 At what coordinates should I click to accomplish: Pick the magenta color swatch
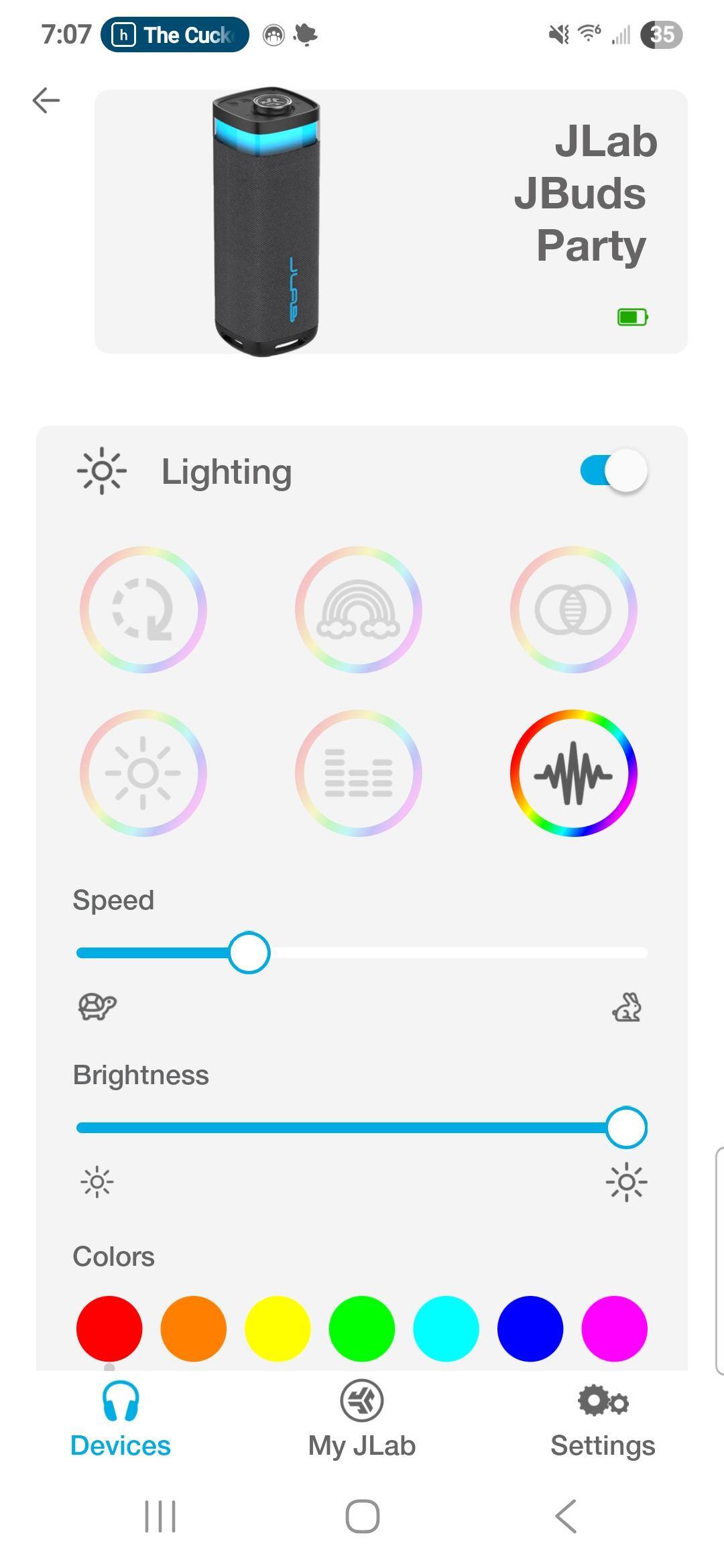pyautogui.click(x=614, y=1328)
